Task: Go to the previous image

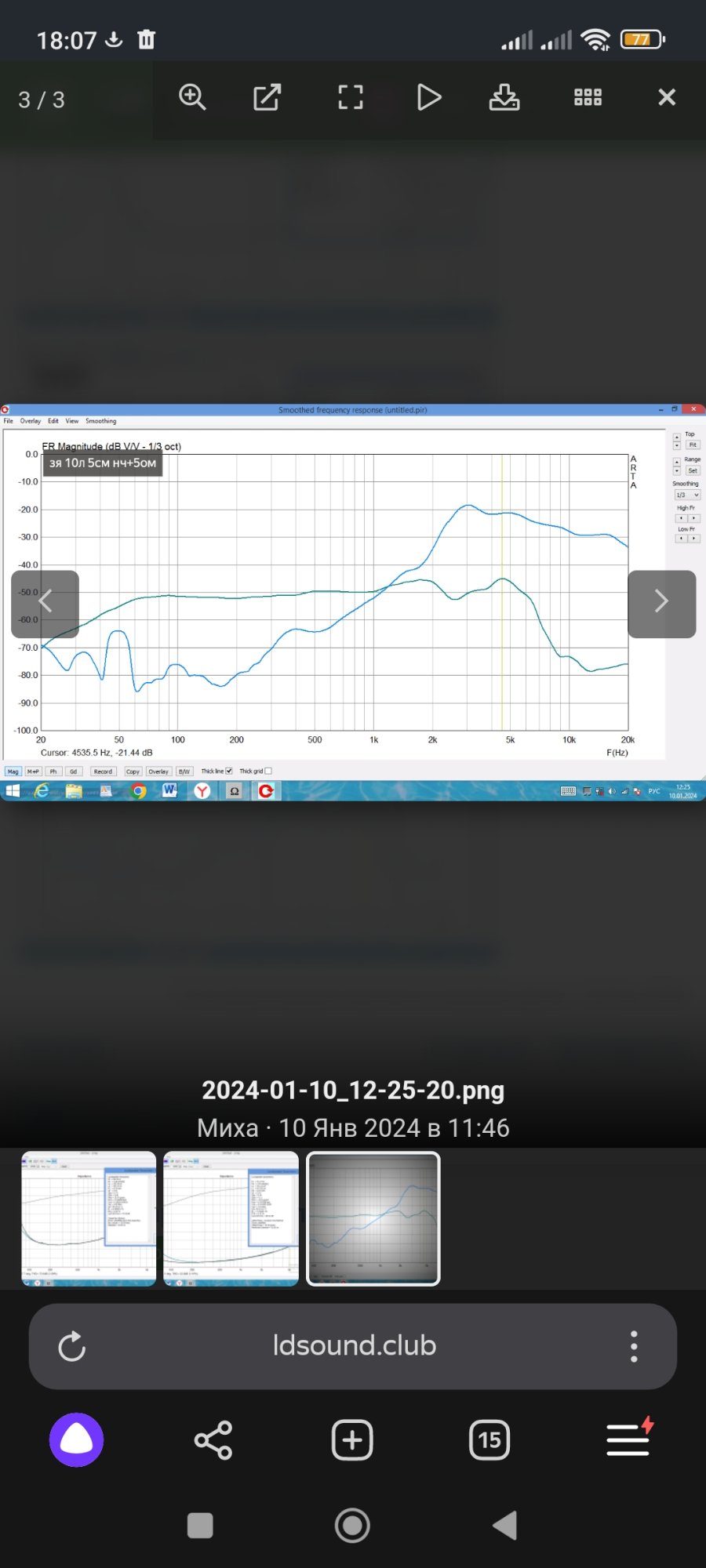Action: [x=45, y=604]
